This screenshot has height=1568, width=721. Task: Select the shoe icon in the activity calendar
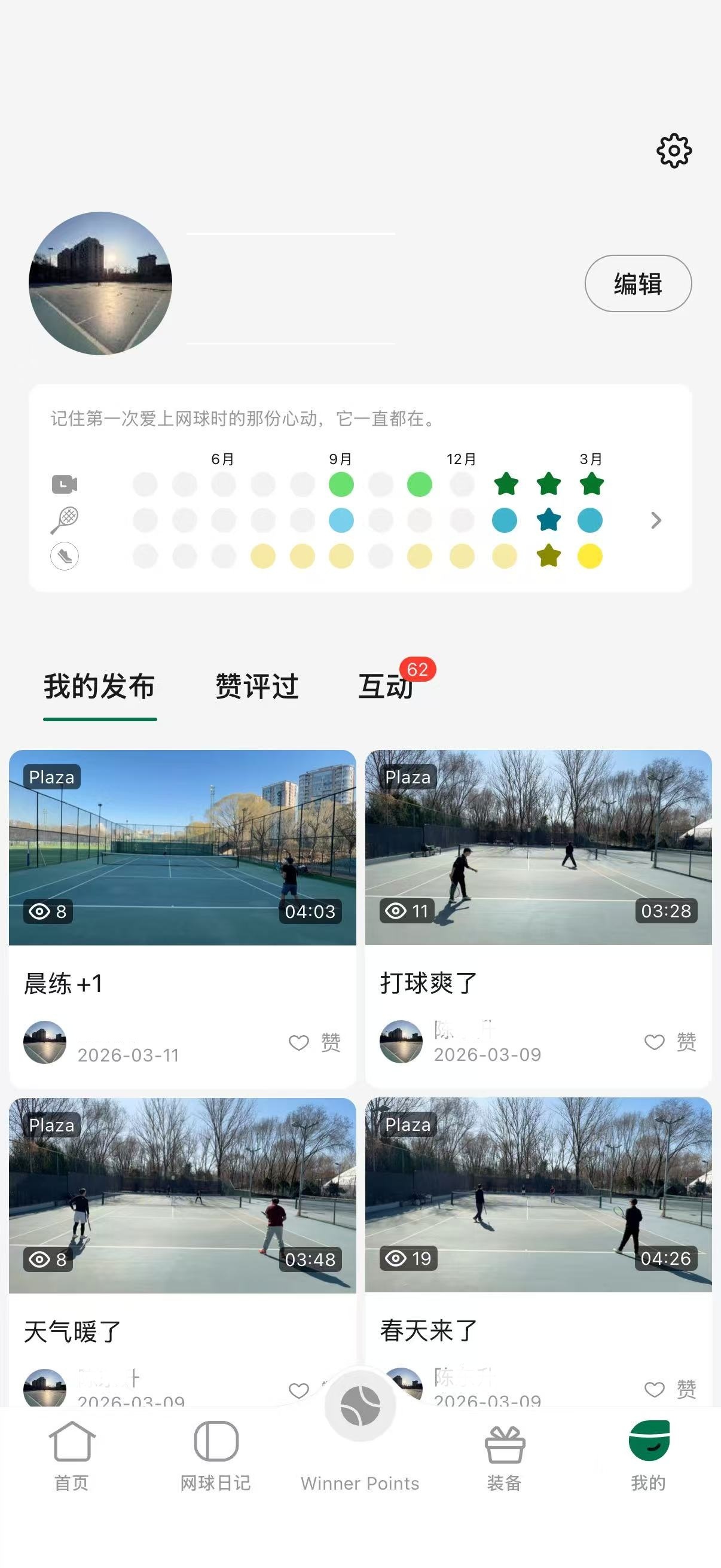[x=64, y=556]
